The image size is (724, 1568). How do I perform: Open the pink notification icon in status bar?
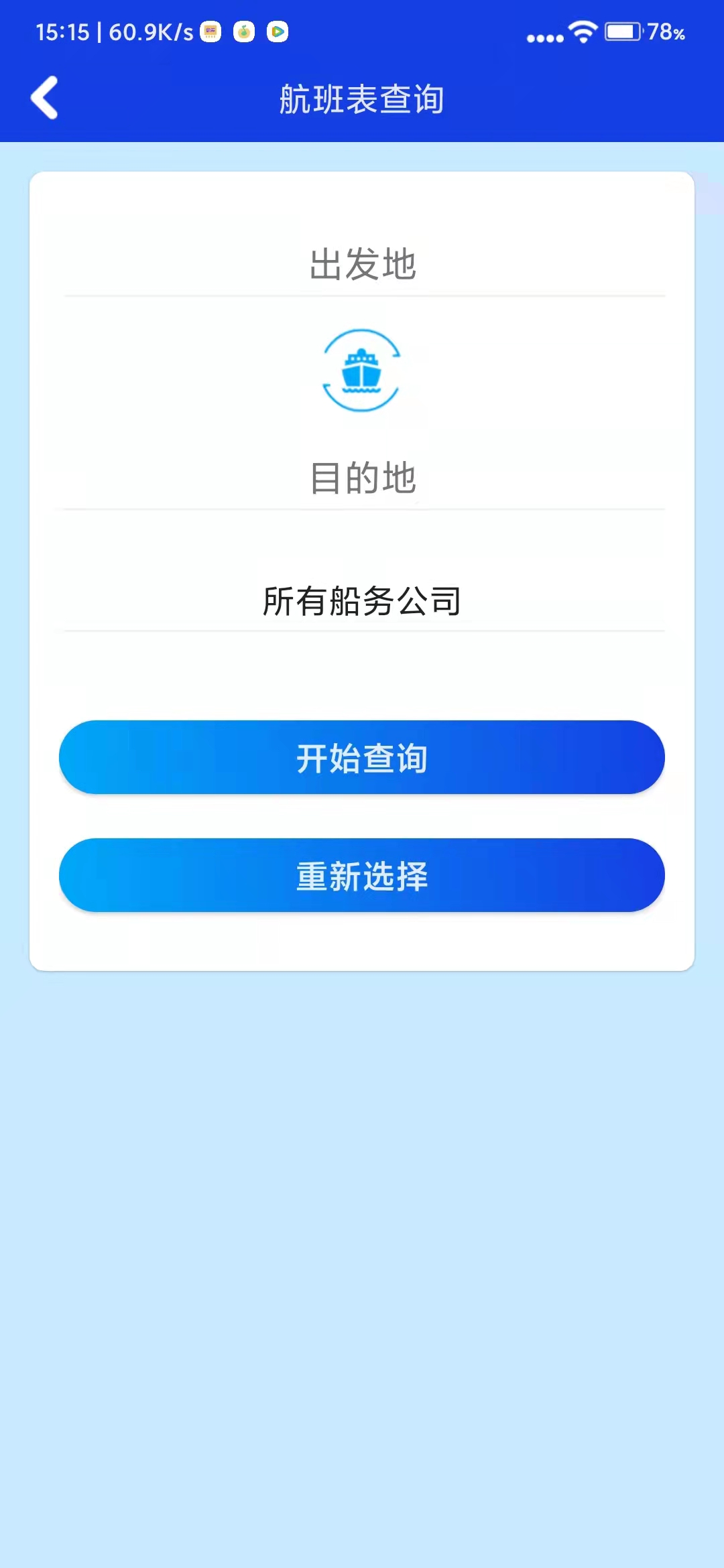(211, 31)
